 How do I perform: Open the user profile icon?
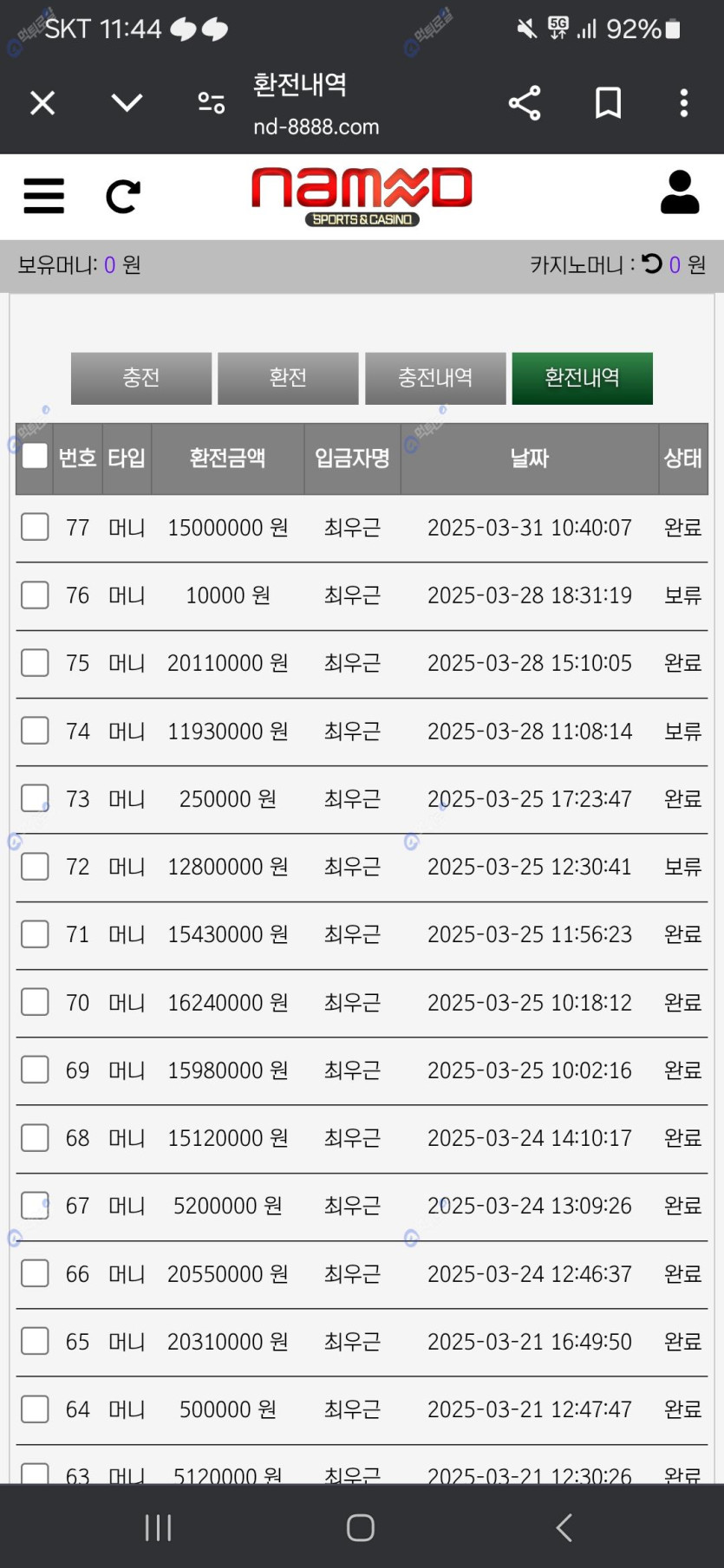click(680, 192)
